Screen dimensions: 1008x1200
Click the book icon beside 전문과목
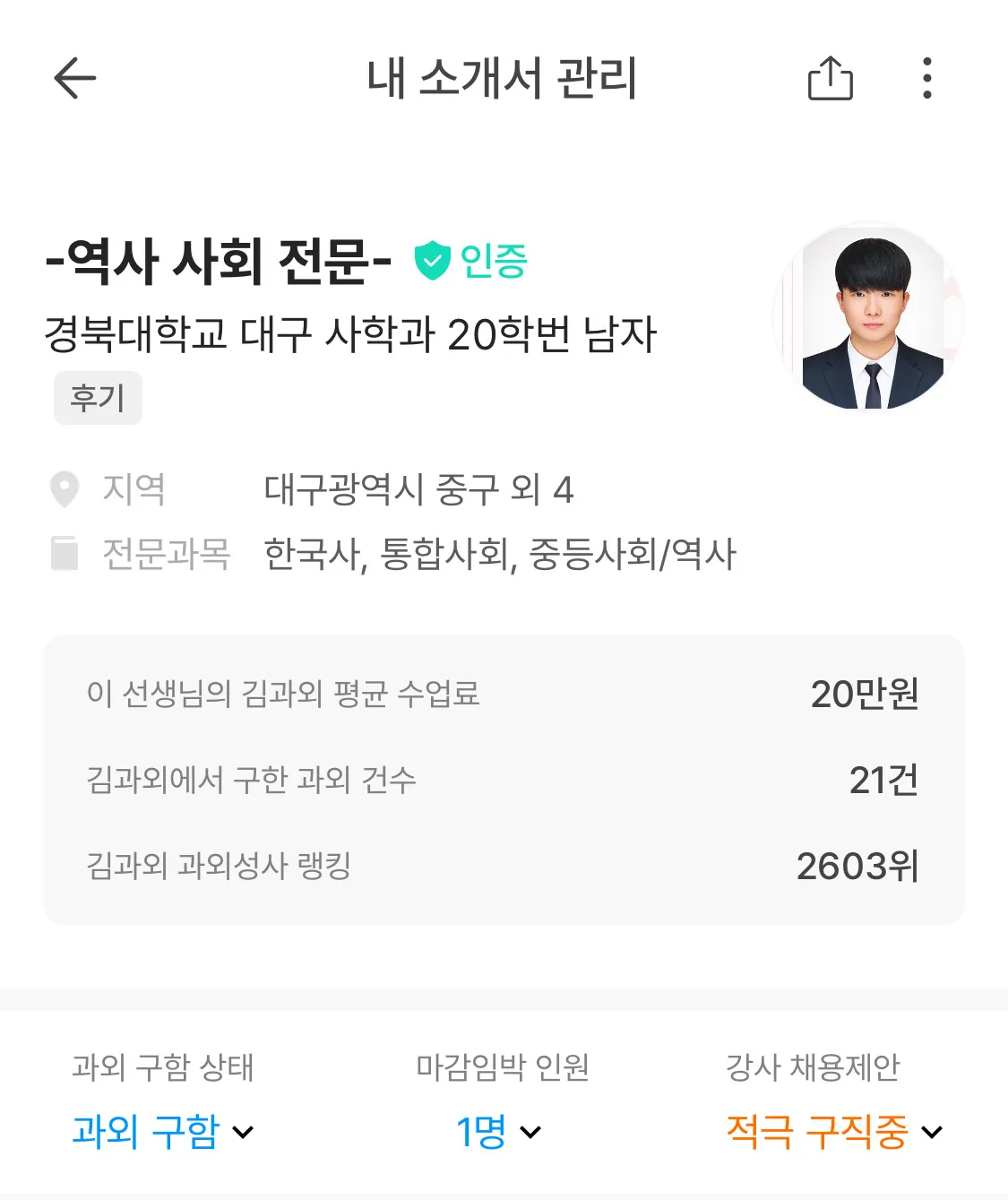[x=64, y=556]
